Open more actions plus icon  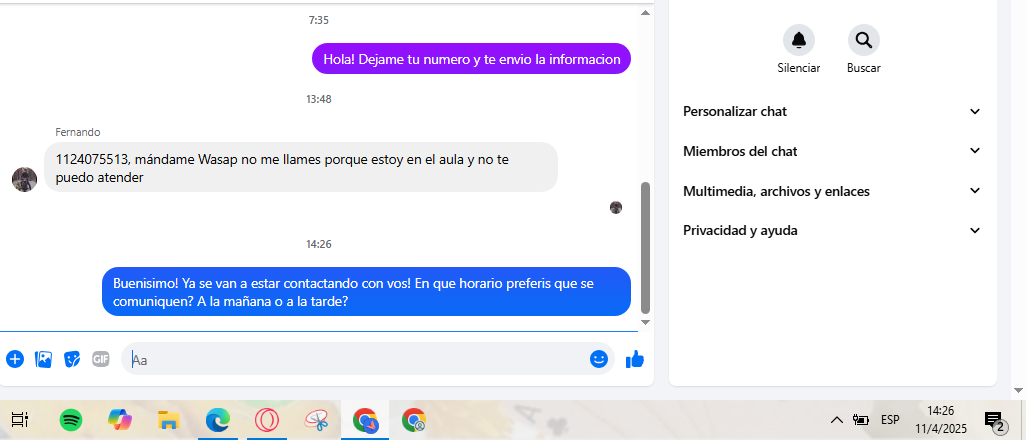tap(15, 359)
